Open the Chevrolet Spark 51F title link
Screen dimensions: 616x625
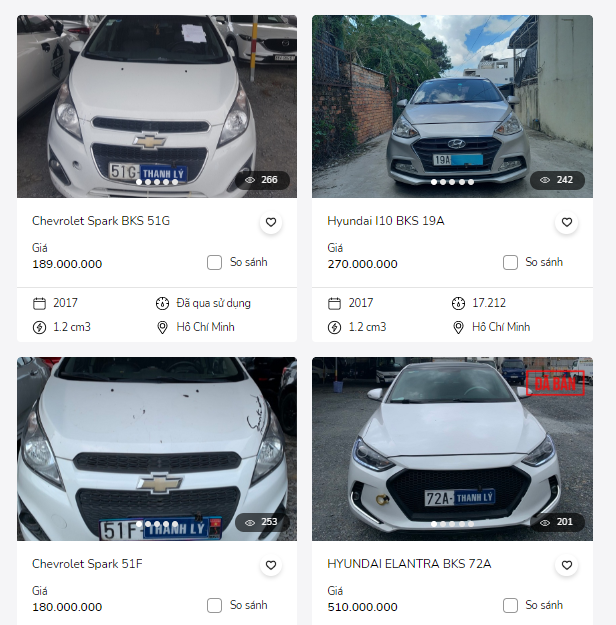(87, 564)
